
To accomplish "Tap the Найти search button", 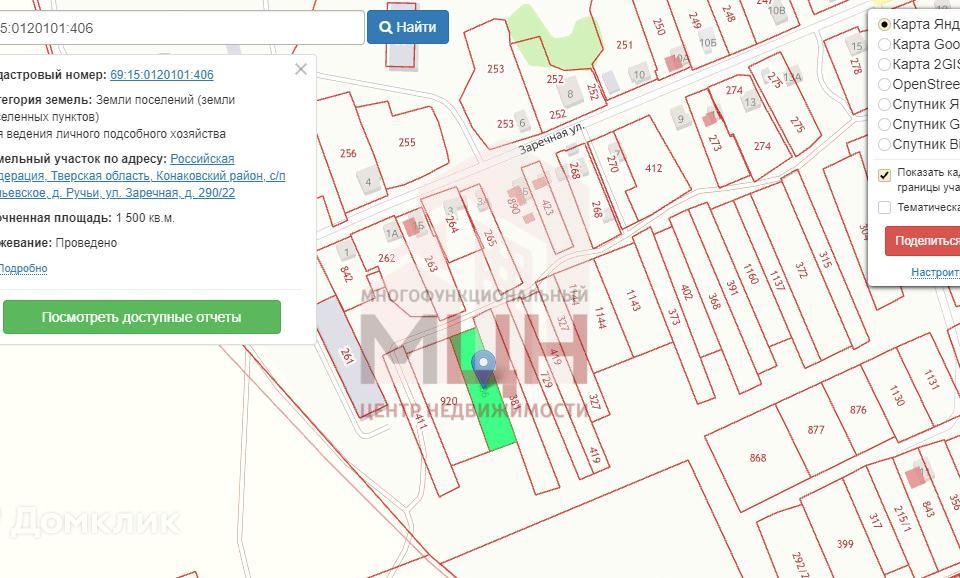I will pos(407,27).
